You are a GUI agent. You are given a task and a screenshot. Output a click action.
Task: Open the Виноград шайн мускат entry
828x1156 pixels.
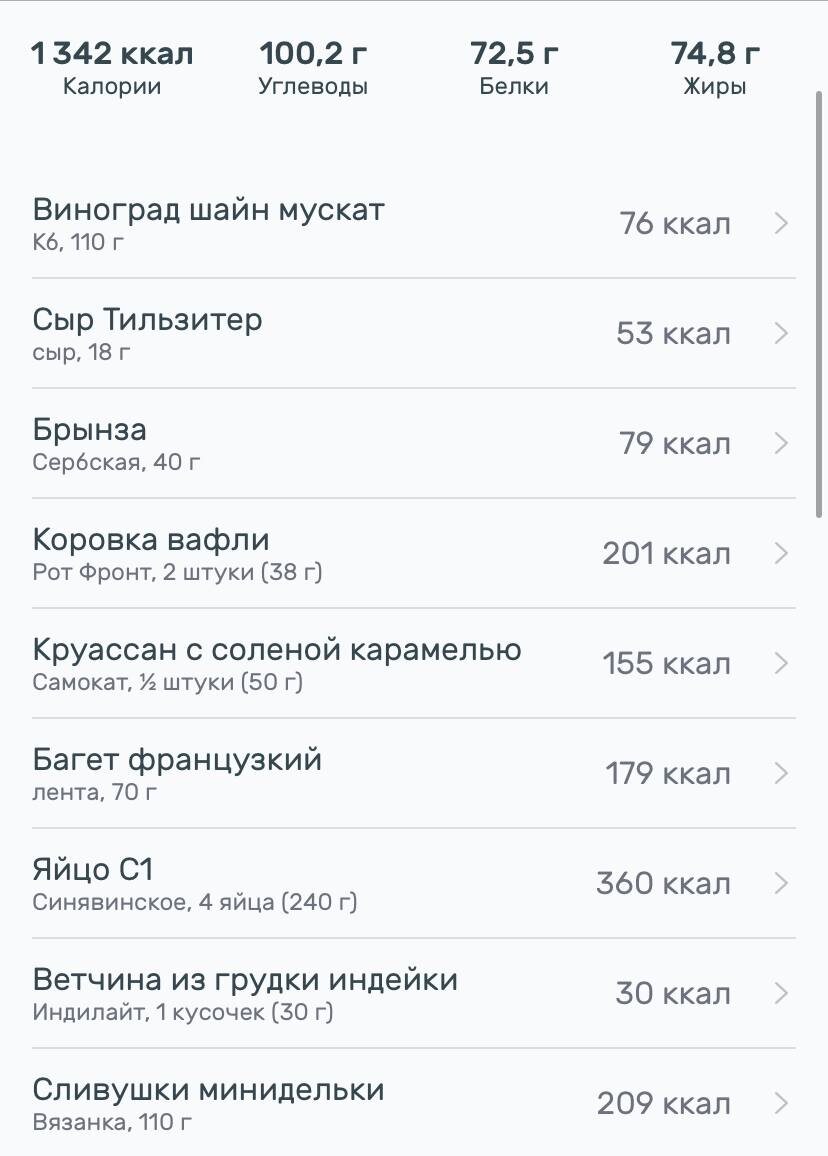pyautogui.click(x=413, y=223)
